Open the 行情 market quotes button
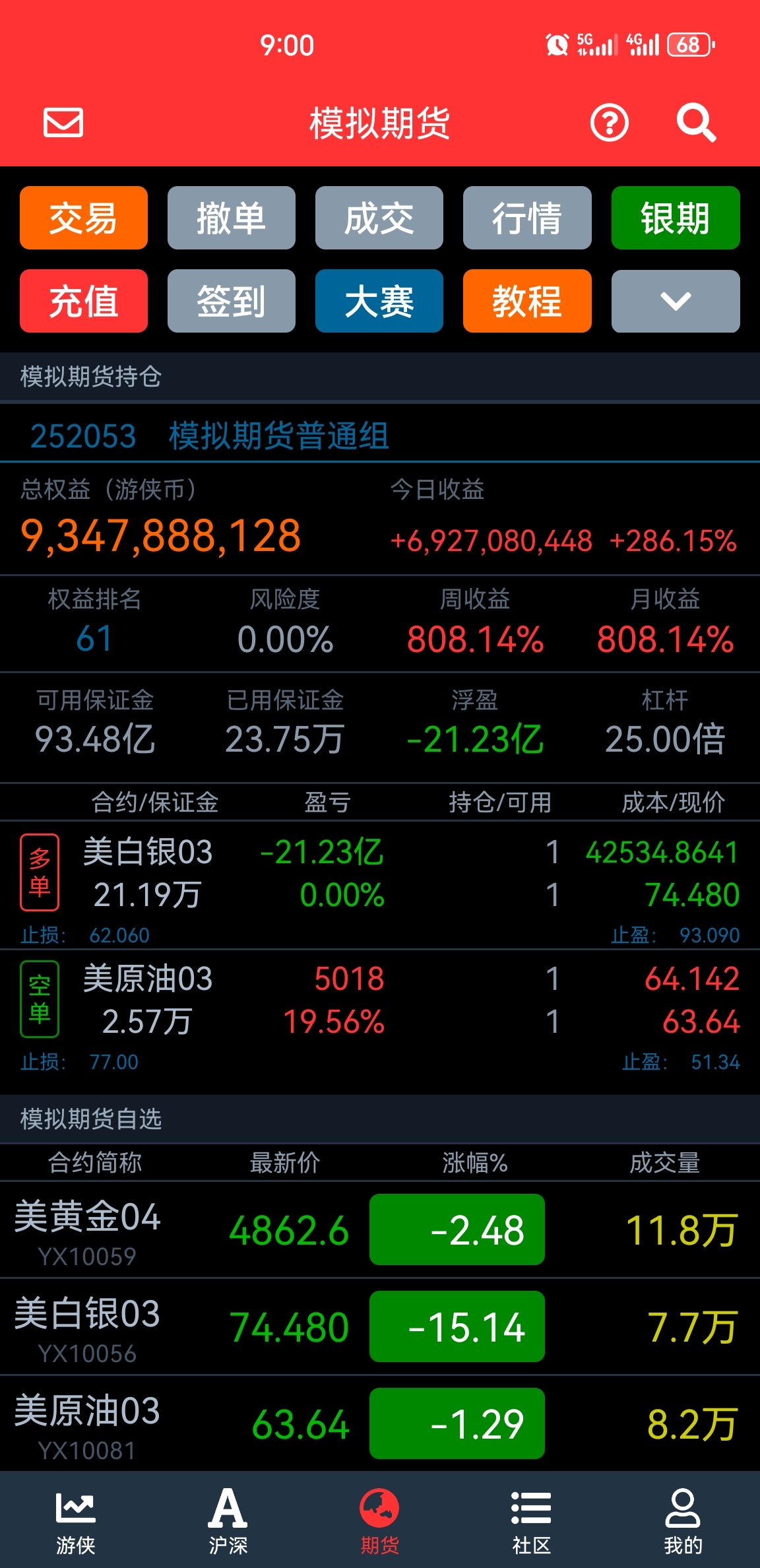 526,218
